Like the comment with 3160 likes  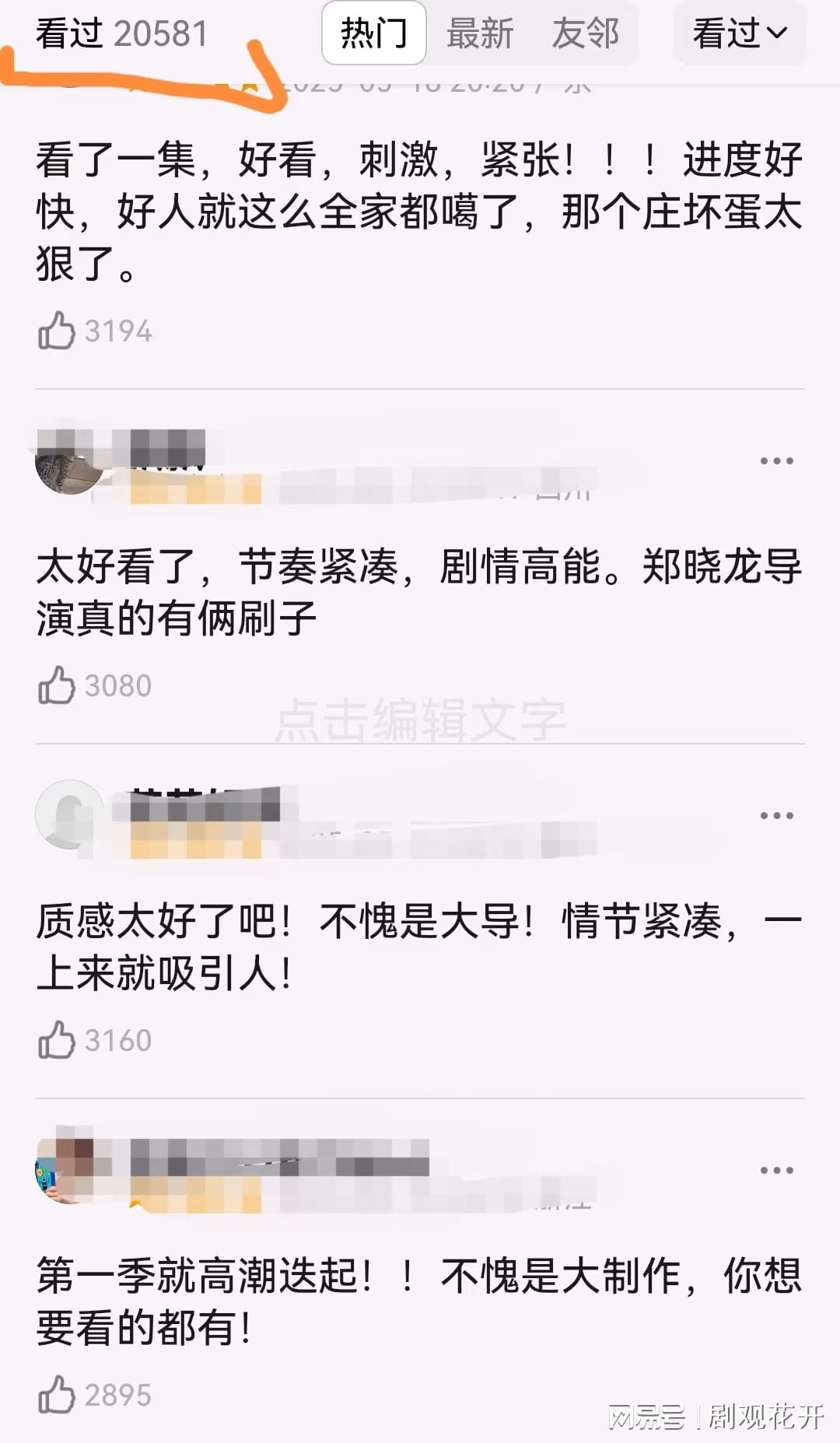57,1040
